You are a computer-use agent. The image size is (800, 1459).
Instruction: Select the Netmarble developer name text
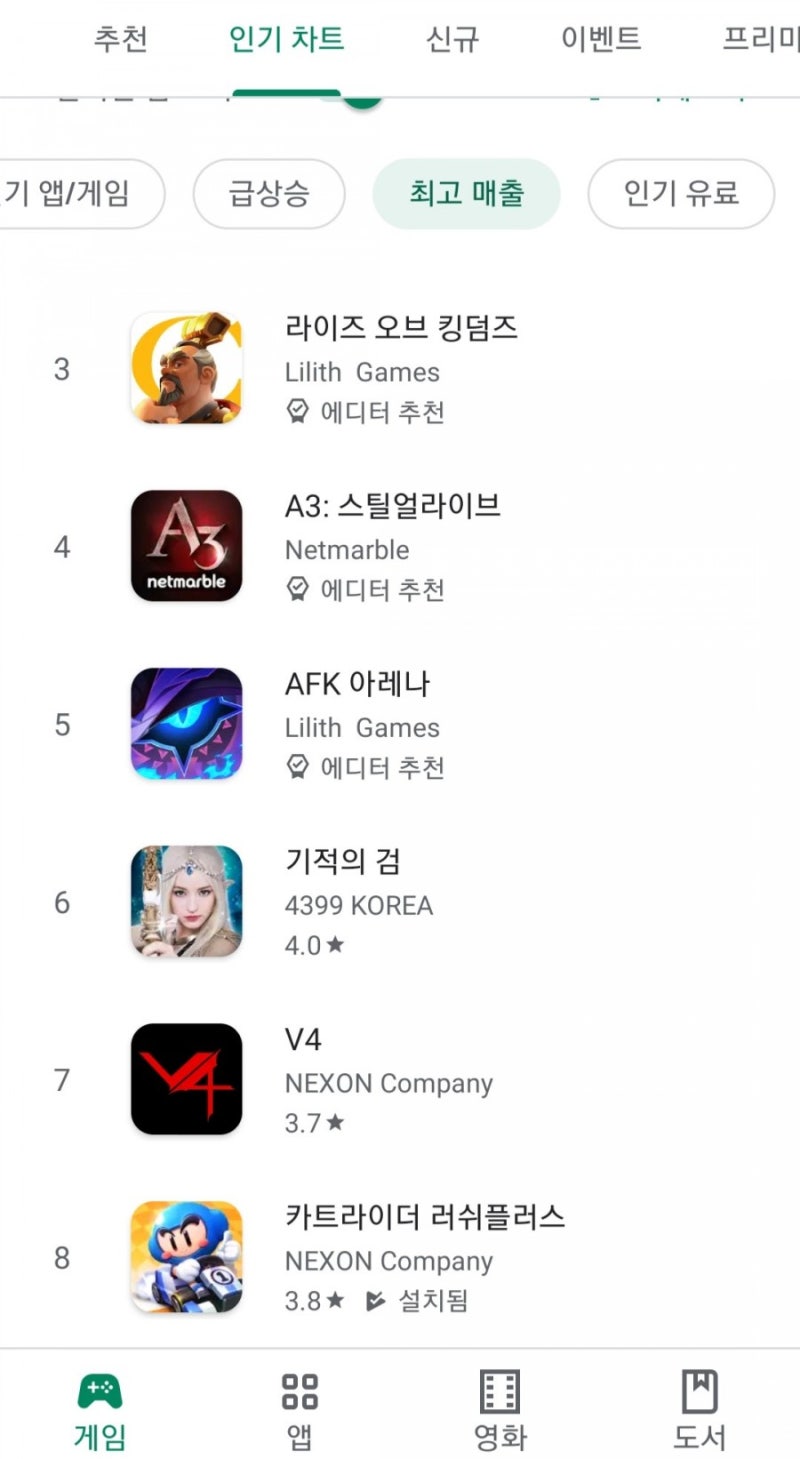point(348,549)
